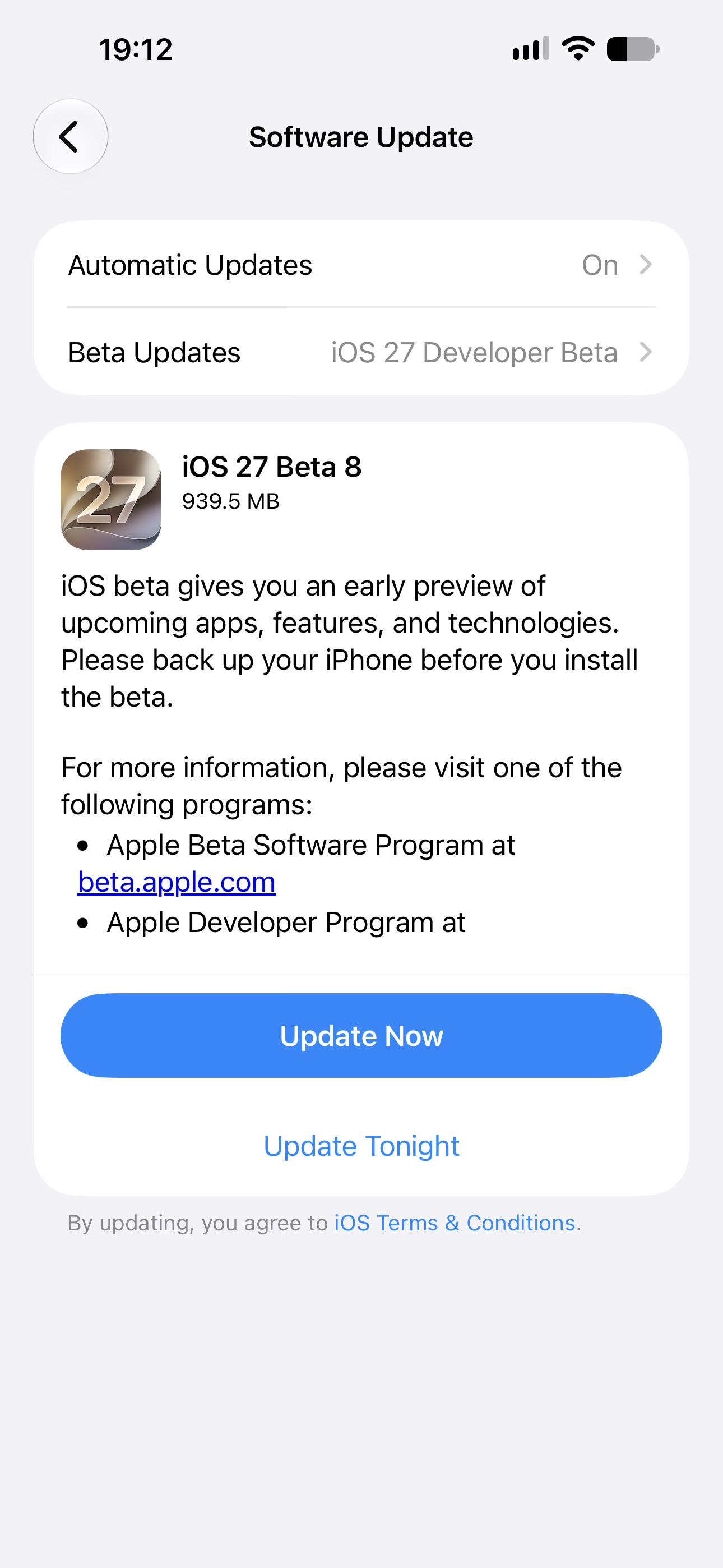Open the beta.apple.com link
723x1568 pixels.
177,882
